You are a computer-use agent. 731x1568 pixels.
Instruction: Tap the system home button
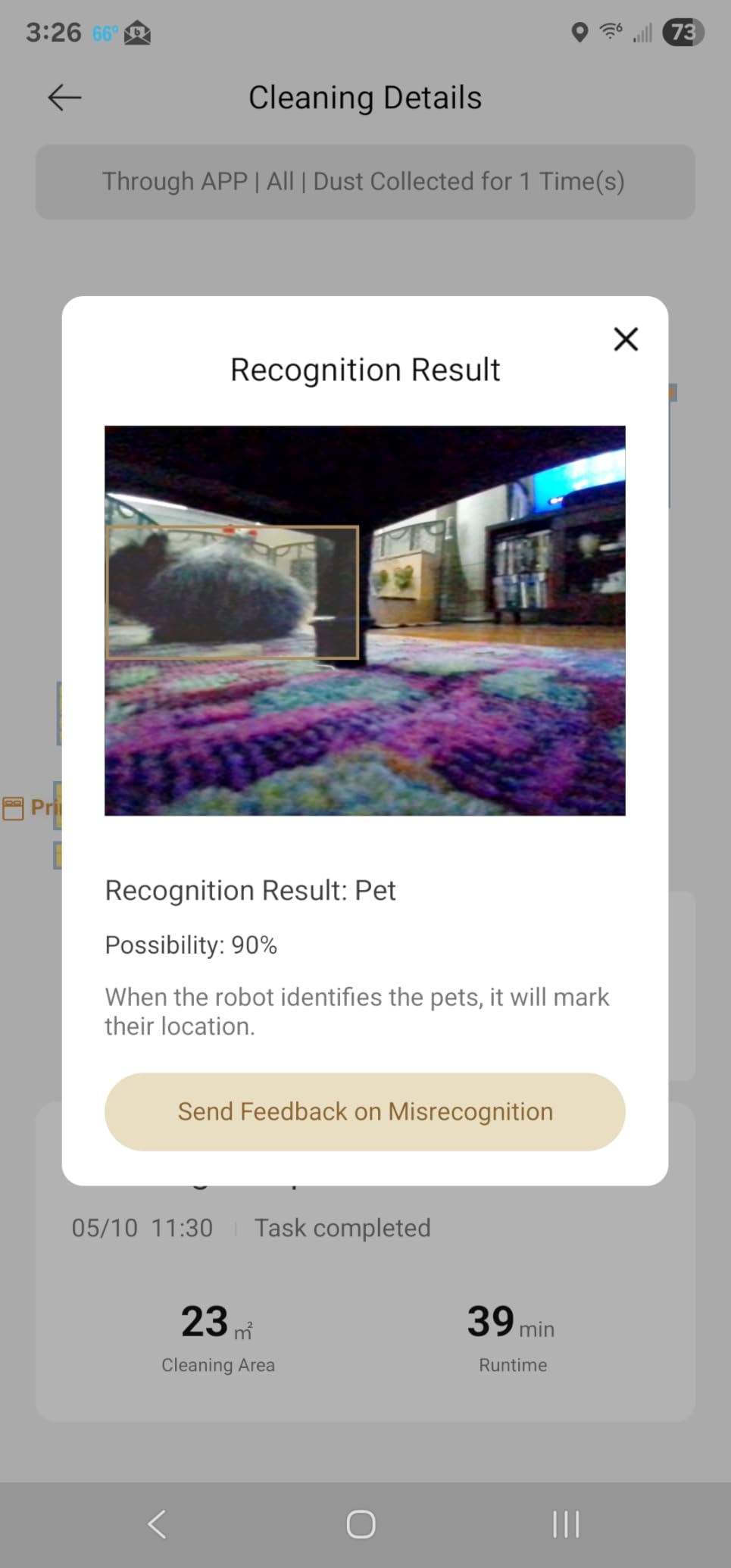pos(361,1524)
